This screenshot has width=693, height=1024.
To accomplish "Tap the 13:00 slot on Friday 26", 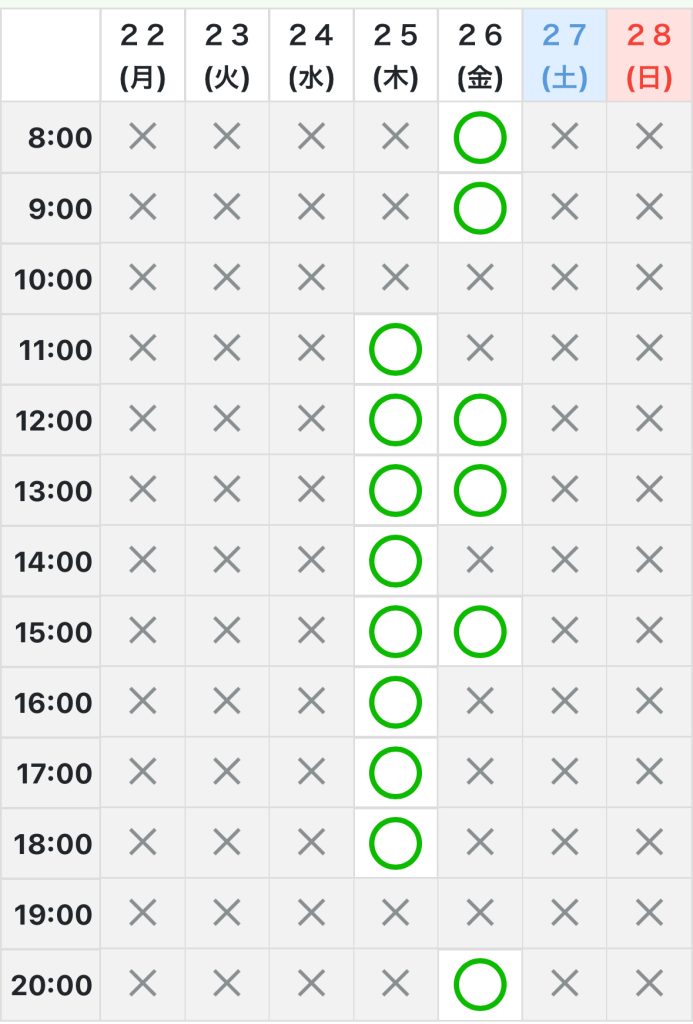I will point(480,491).
